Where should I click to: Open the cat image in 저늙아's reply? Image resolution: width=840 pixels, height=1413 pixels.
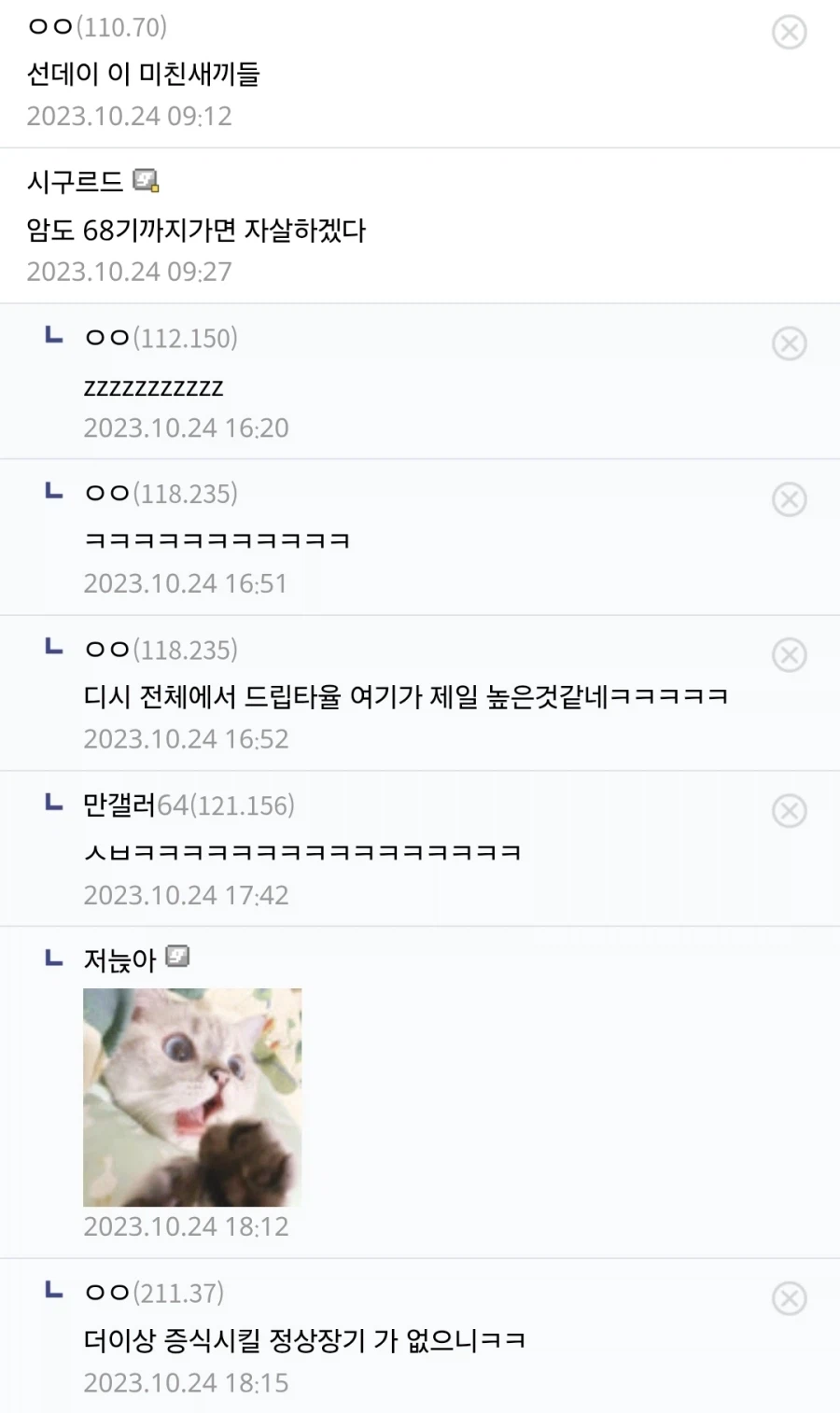tap(192, 1097)
